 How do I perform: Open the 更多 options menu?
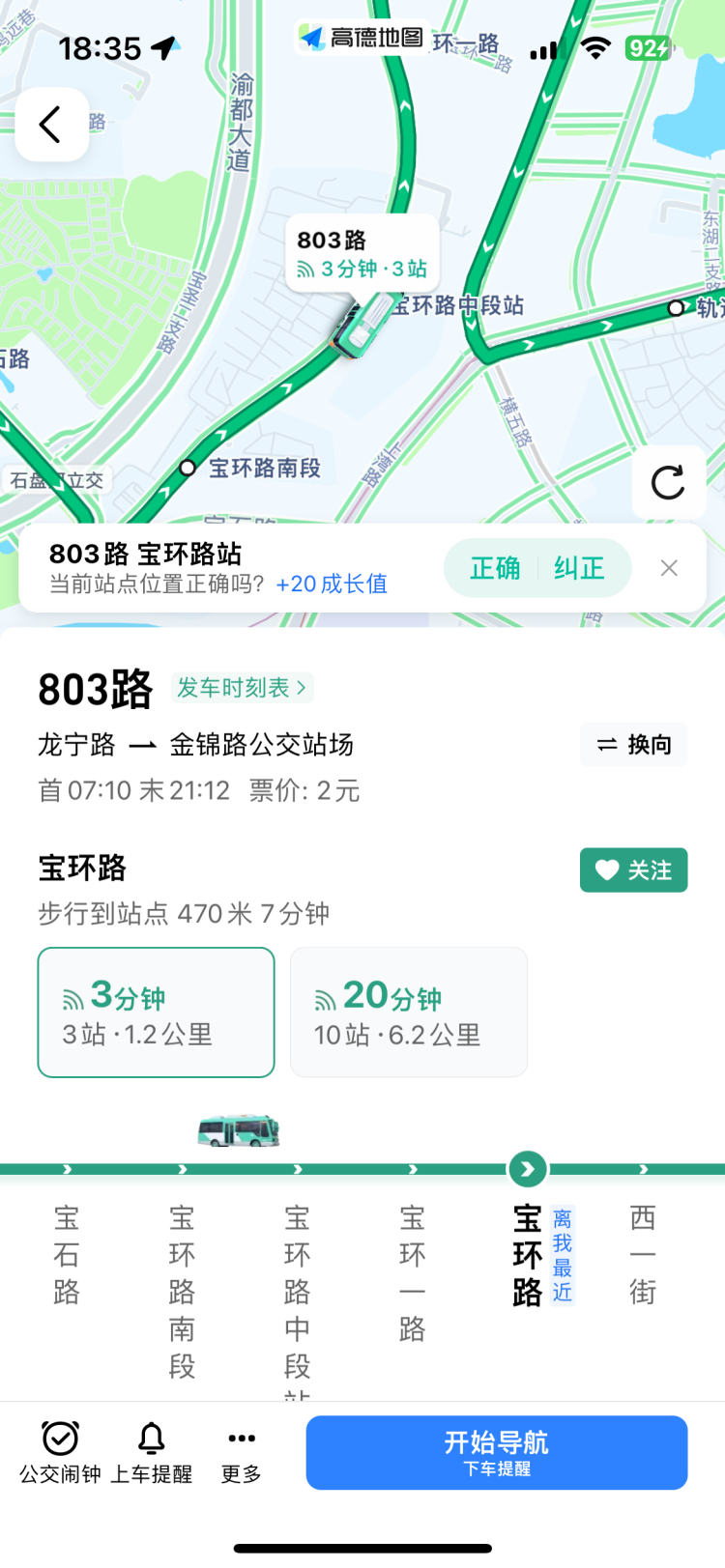point(242,1452)
